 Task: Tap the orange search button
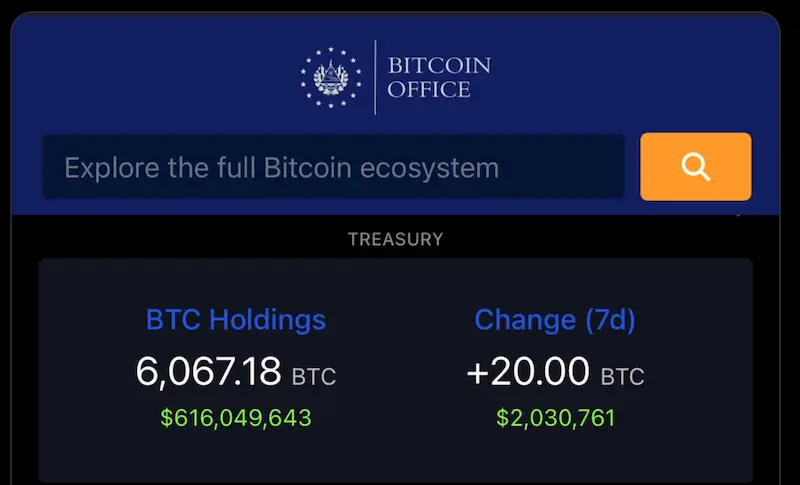[695, 167]
